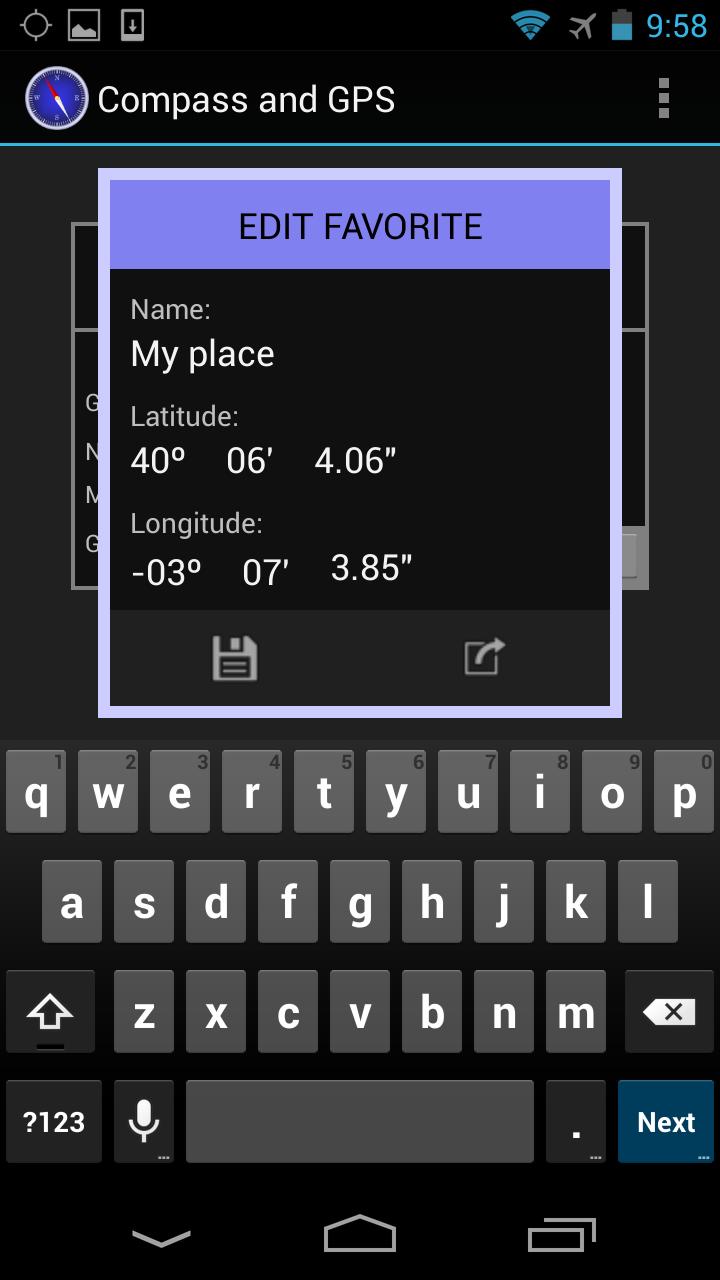Image resolution: width=720 pixels, height=1280 pixels.
Task: Switch keyboard to ?123 symbols
Action: pos(54,1122)
